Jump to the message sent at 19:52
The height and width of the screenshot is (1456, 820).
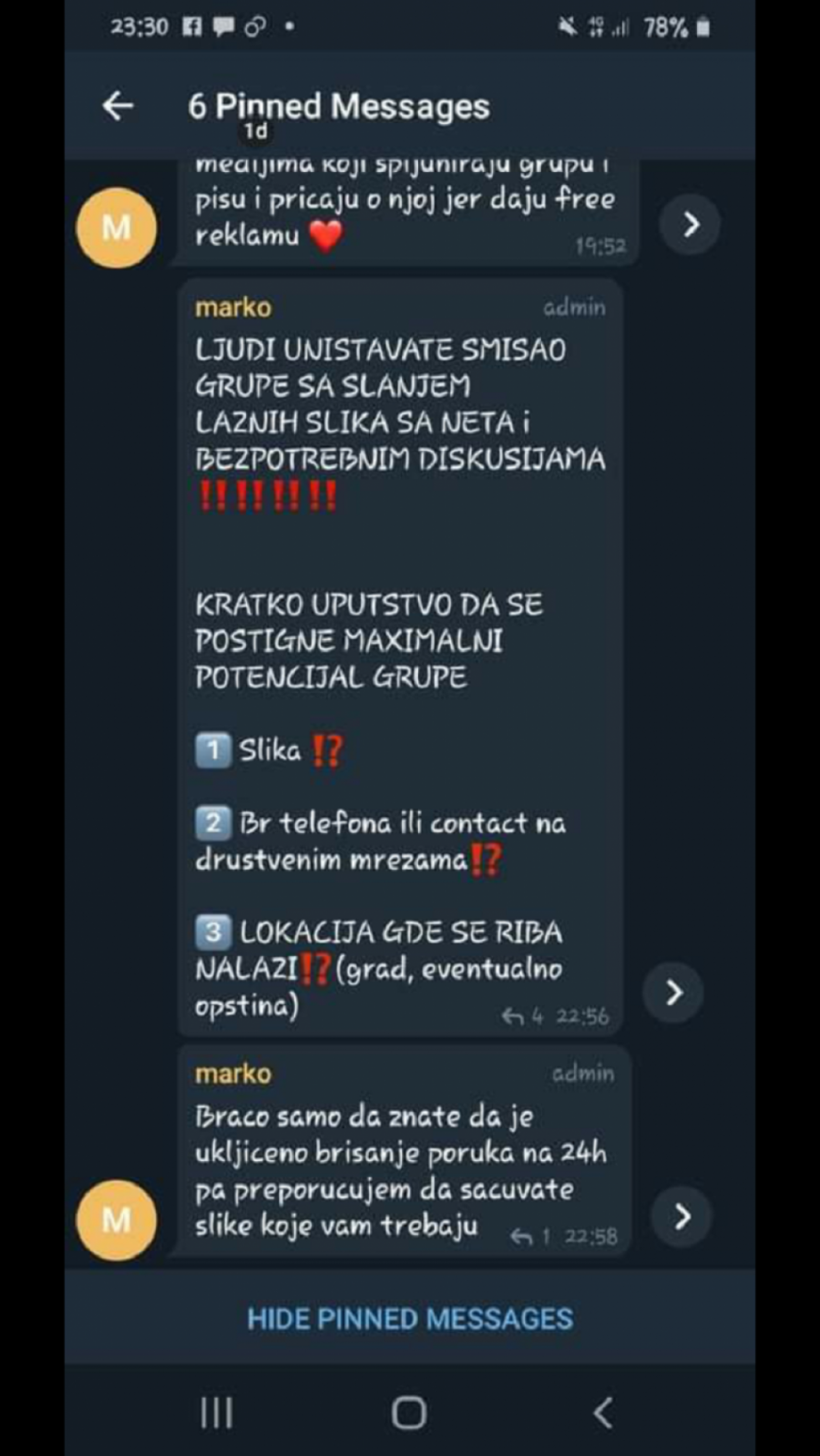(x=691, y=224)
